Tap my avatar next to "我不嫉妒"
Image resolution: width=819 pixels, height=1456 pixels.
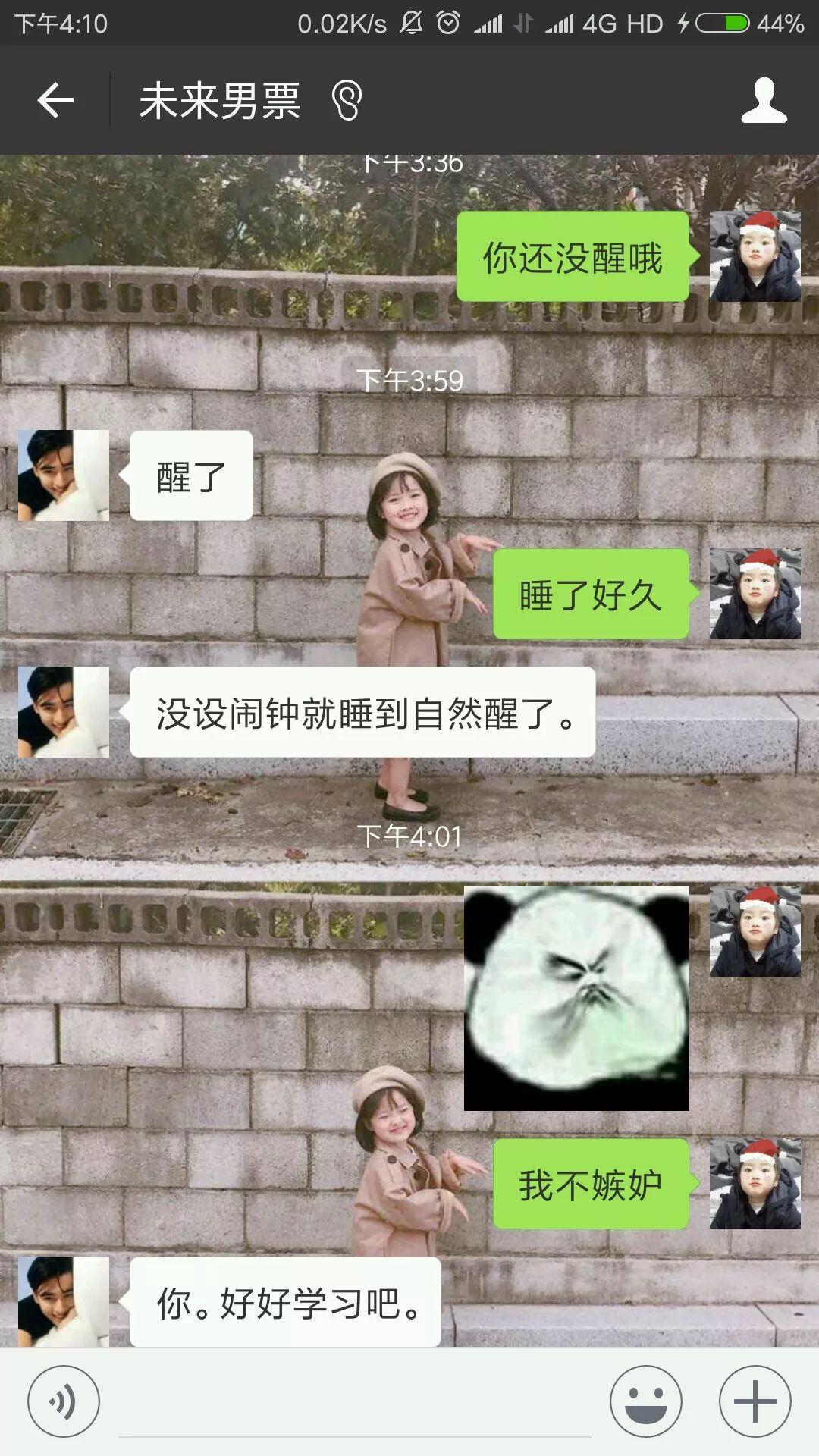[755, 1183]
